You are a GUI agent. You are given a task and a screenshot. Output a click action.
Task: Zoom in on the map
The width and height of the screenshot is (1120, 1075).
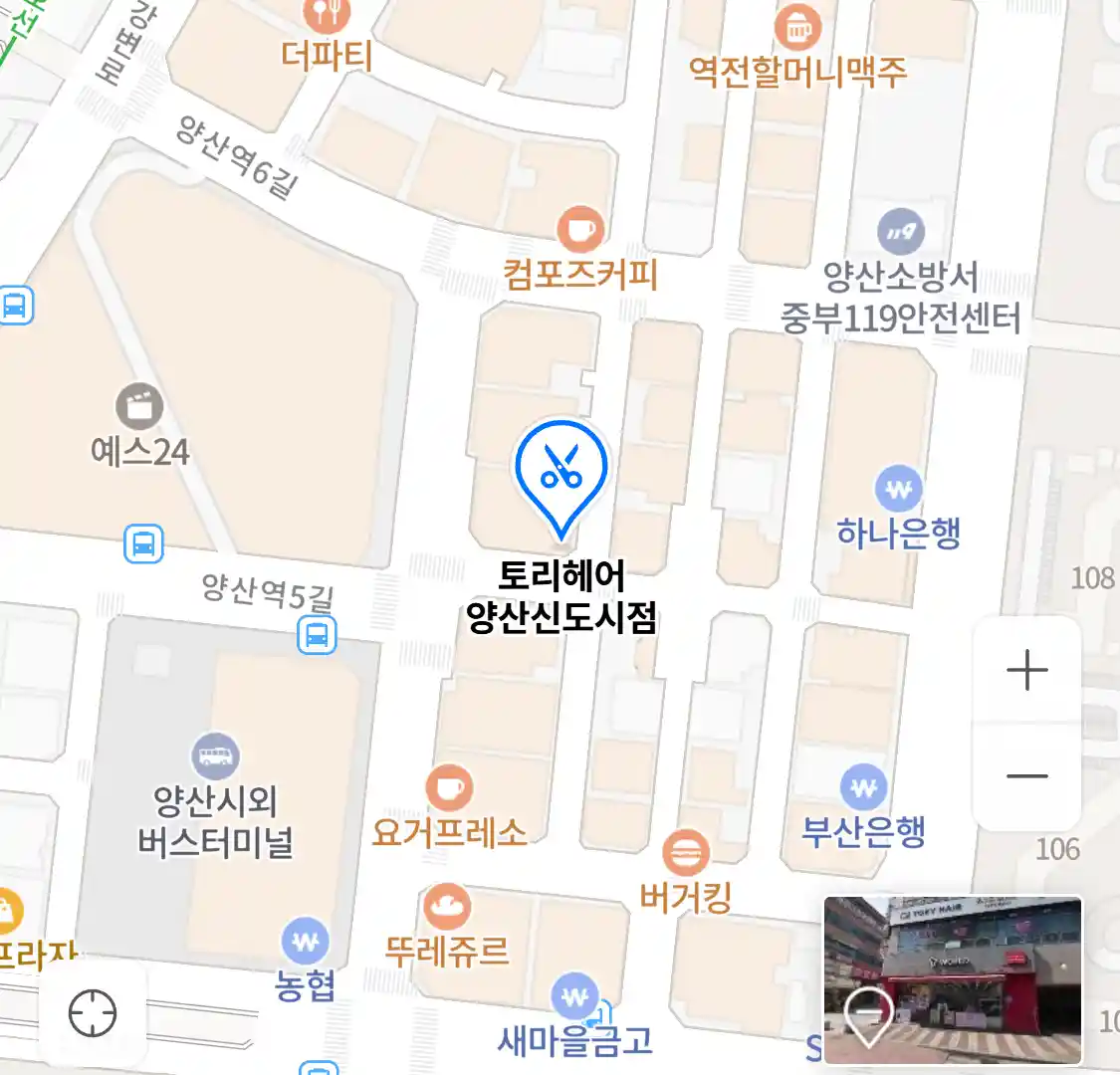click(1026, 671)
